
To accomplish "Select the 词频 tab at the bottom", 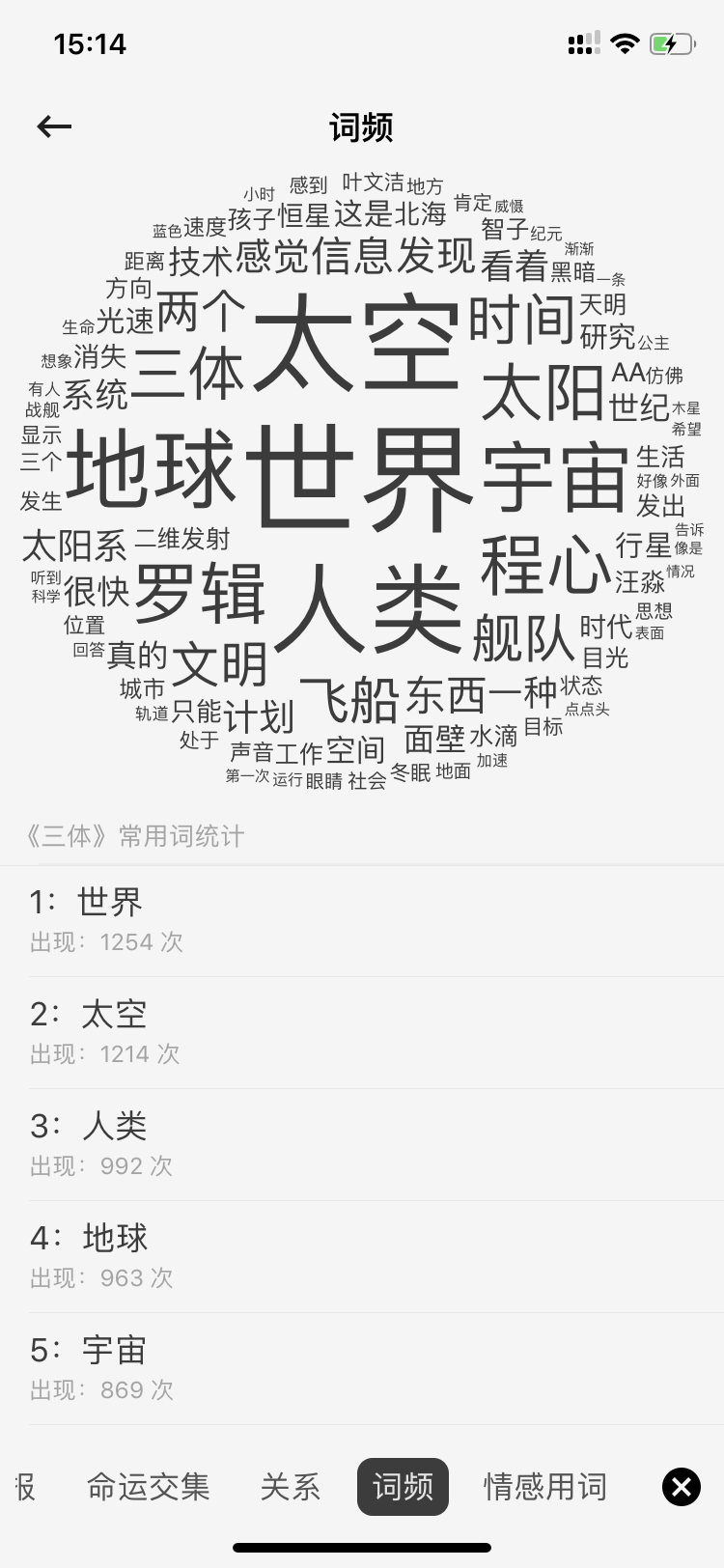I will 403,1487.
